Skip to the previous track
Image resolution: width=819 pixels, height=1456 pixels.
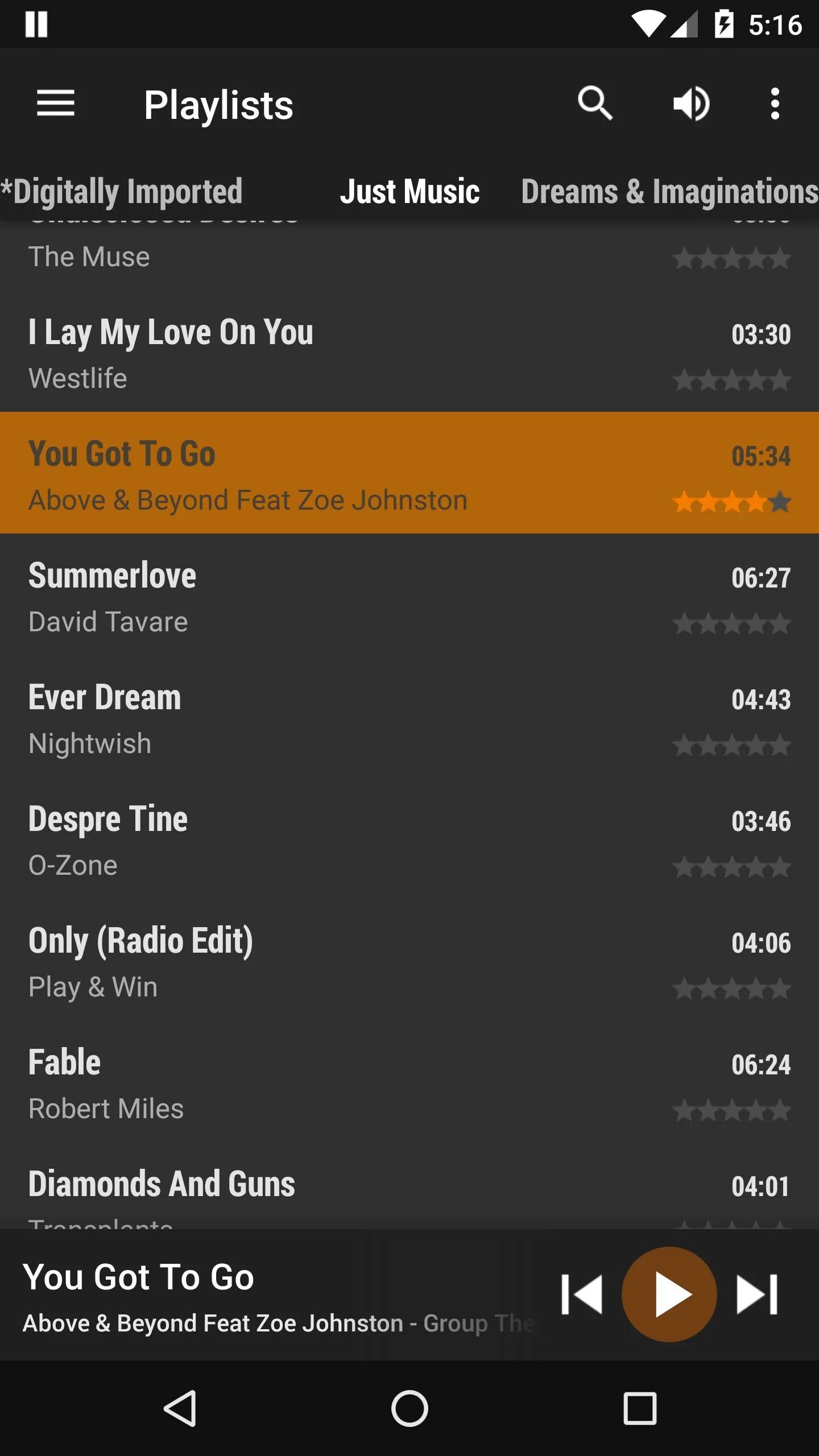(x=581, y=1294)
